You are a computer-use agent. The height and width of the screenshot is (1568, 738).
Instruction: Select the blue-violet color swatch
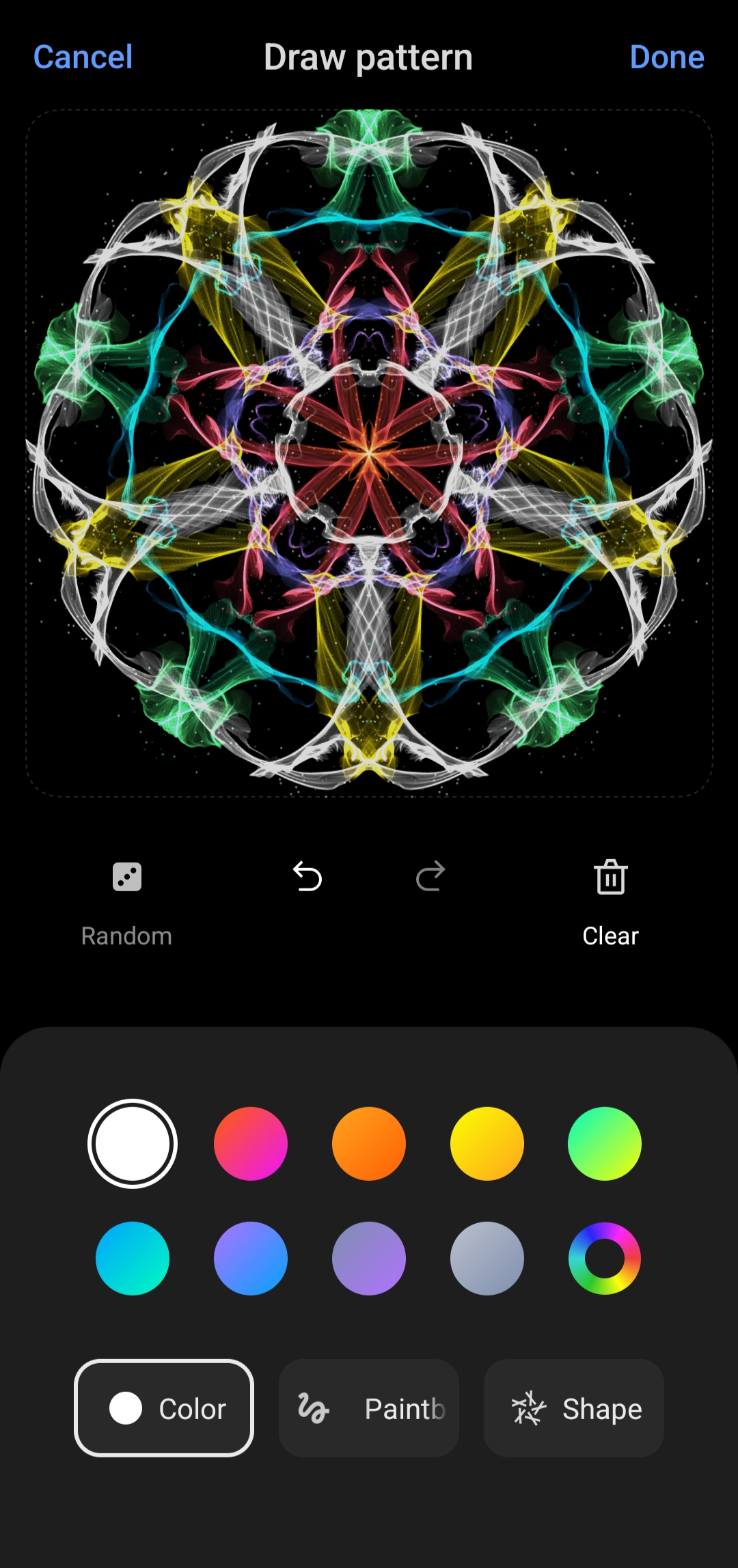(251, 1259)
